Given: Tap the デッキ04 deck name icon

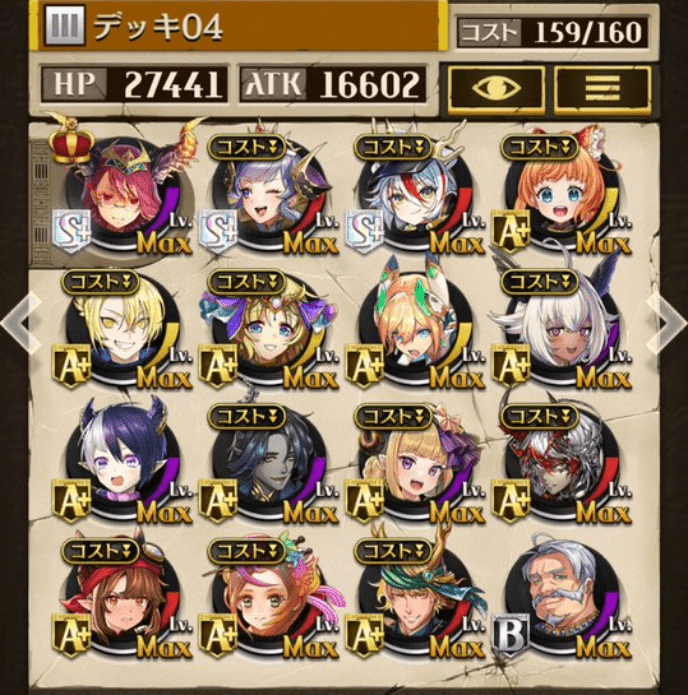Looking at the screenshot, I should (x=65, y=26).
